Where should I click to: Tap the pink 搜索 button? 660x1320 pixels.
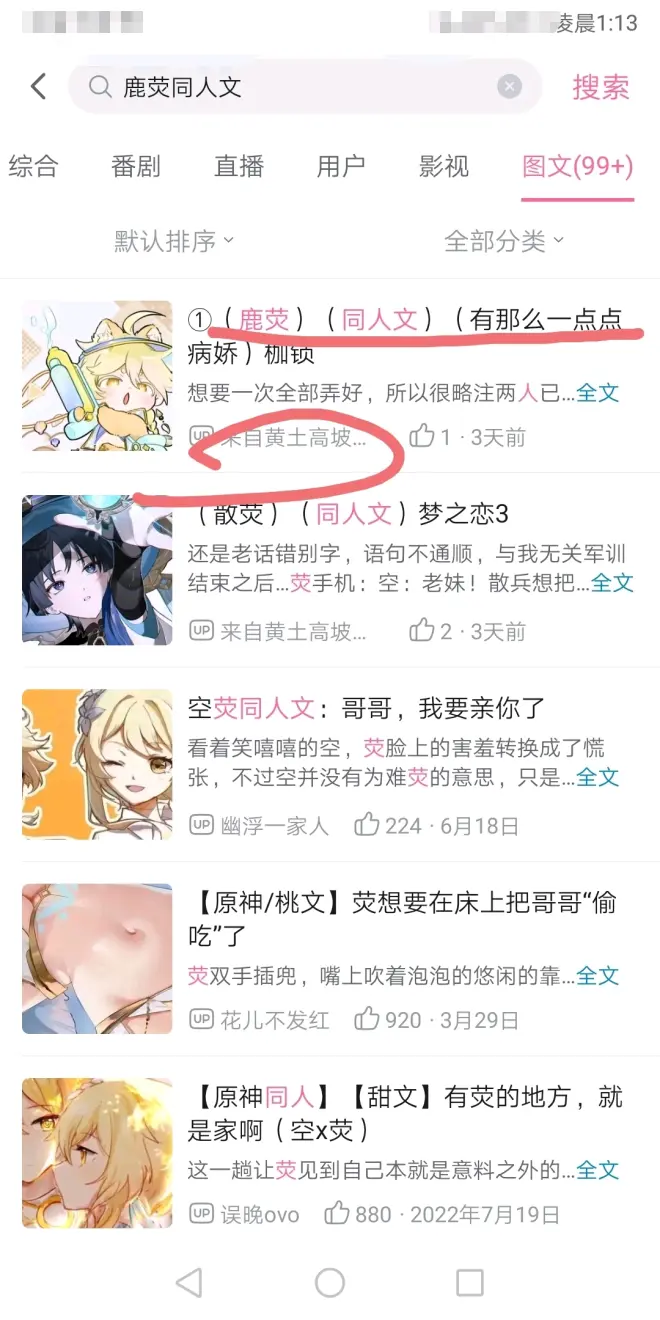[600, 87]
